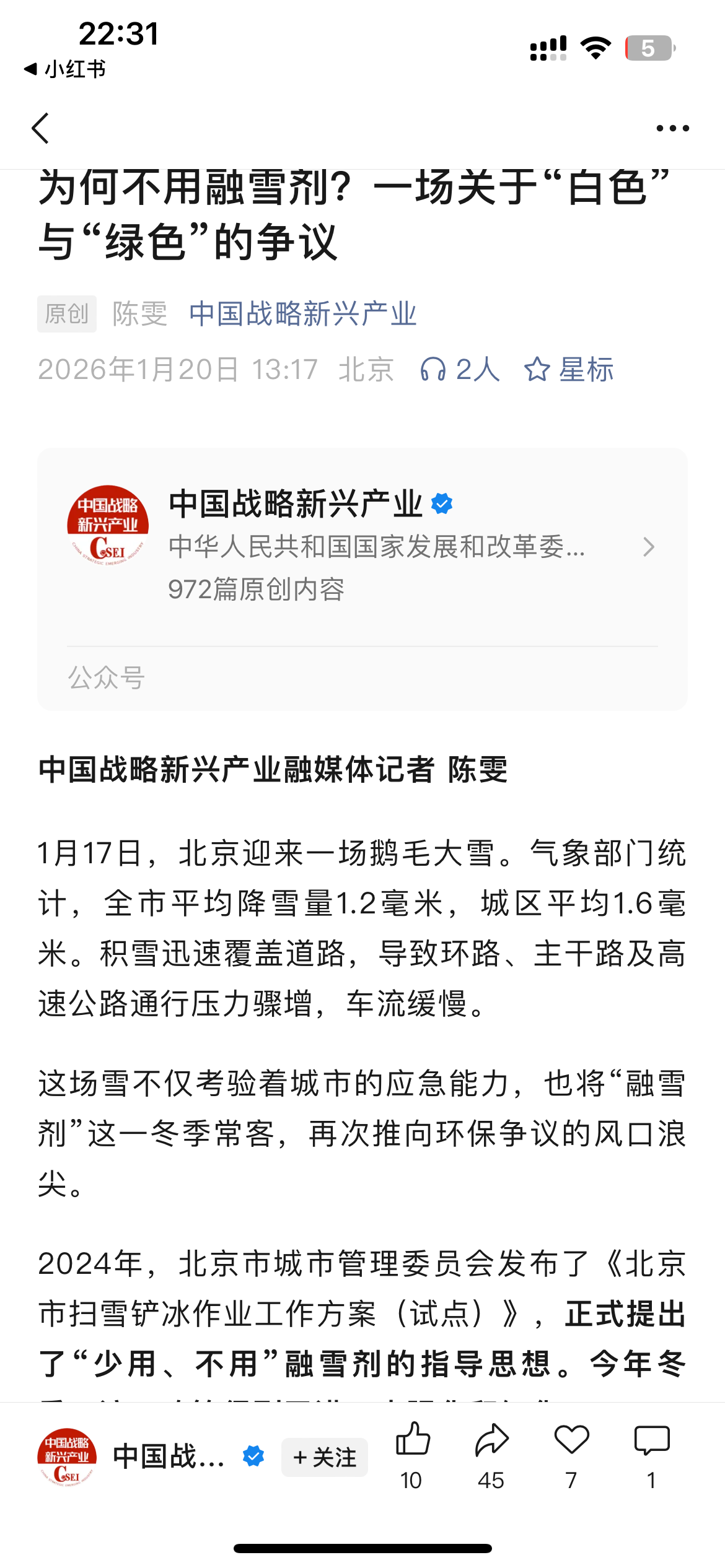Image resolution: width=725 pixels, height=1568 pixels.
Task: Star this account with 星标
Action: 568,370
